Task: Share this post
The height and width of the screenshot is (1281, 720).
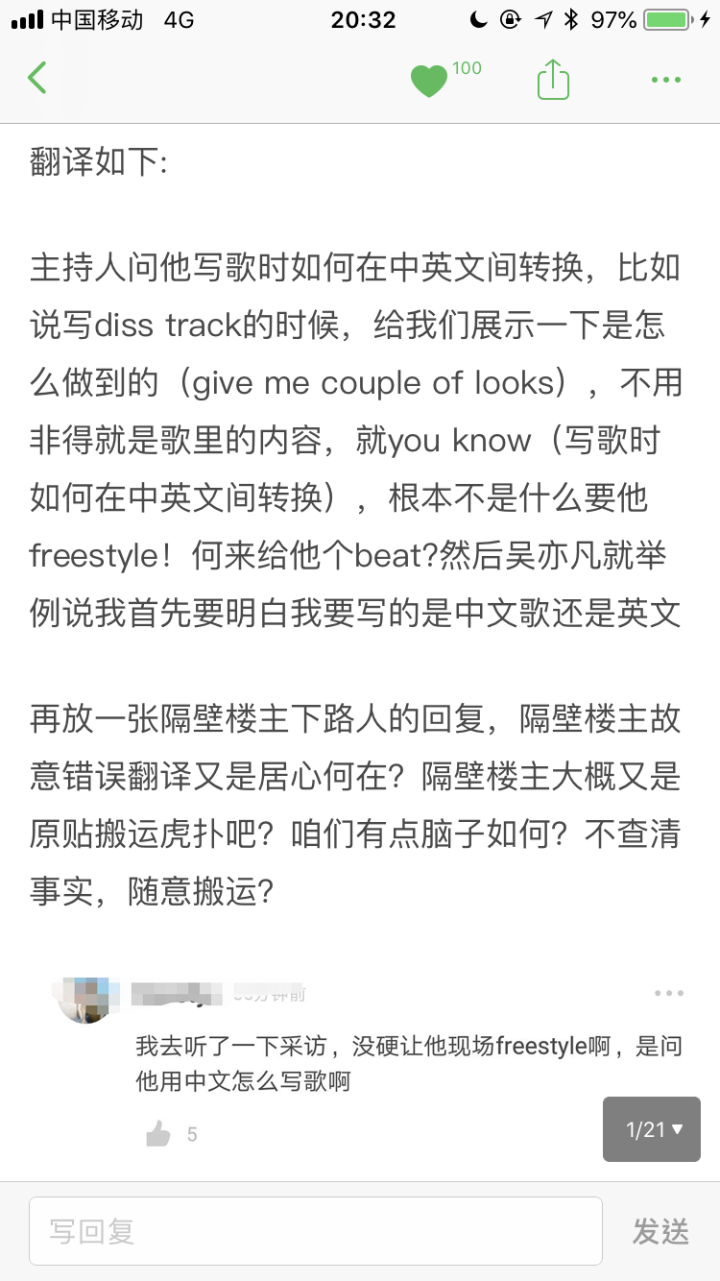Action: (x=553, y=79)
